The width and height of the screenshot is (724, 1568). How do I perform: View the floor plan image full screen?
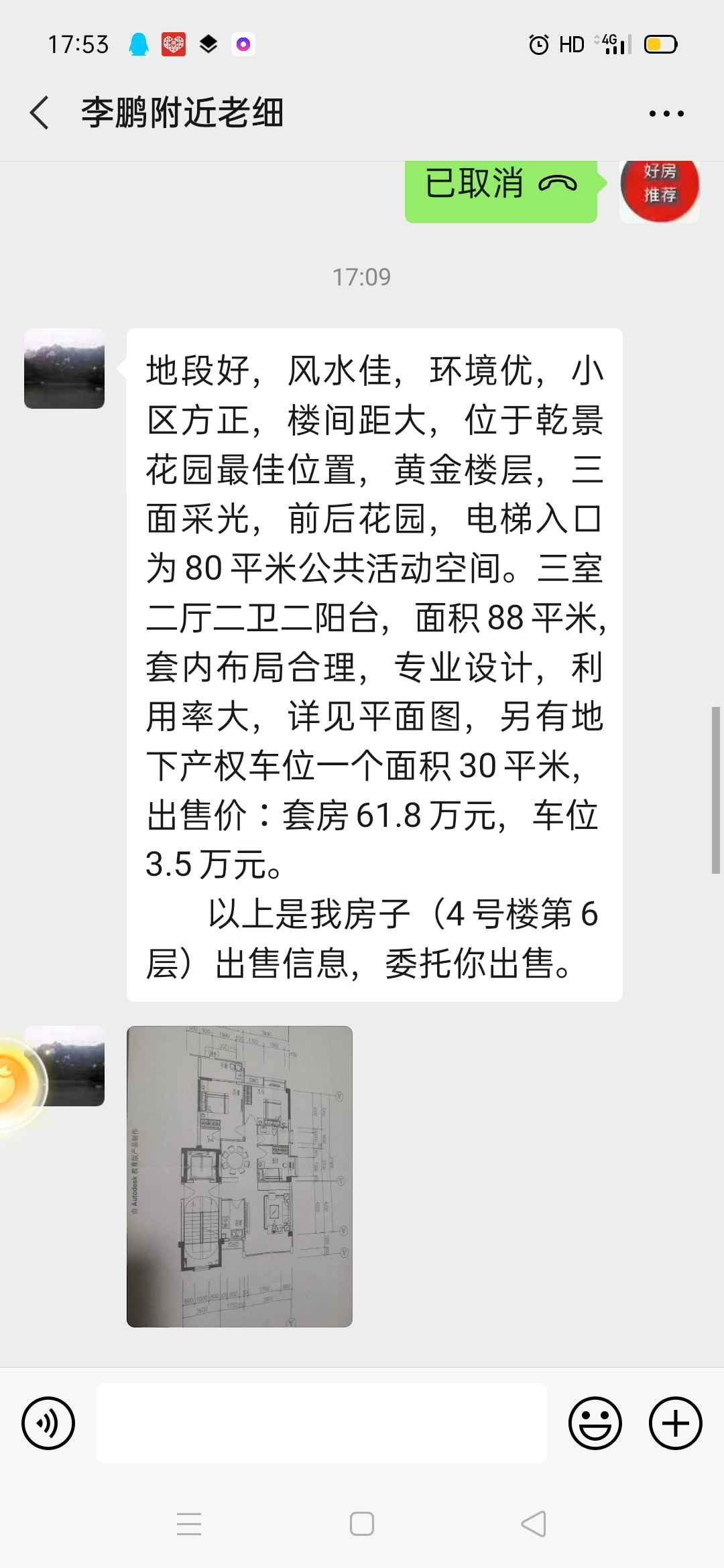tap(239, 1176)
